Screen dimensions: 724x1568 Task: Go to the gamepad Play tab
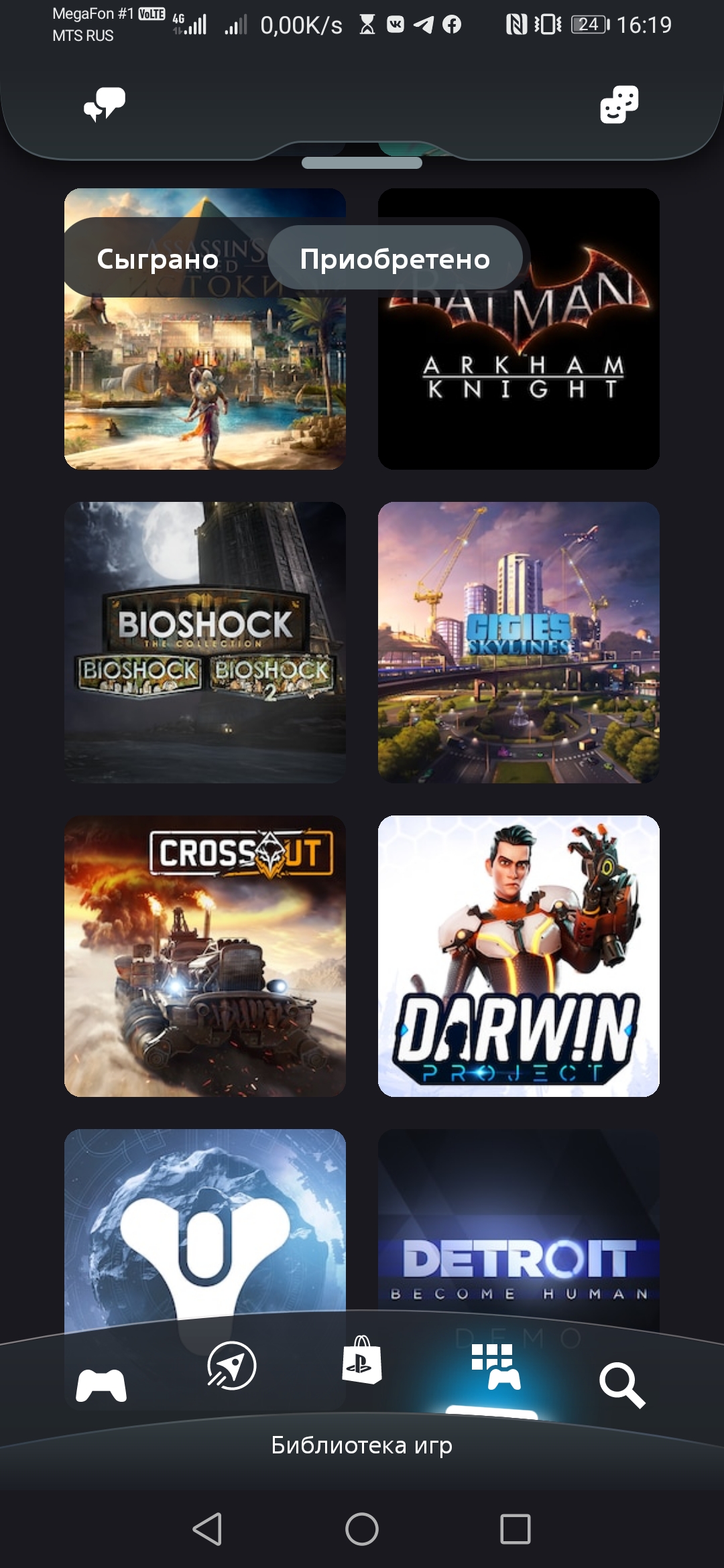click(101, 1384)
